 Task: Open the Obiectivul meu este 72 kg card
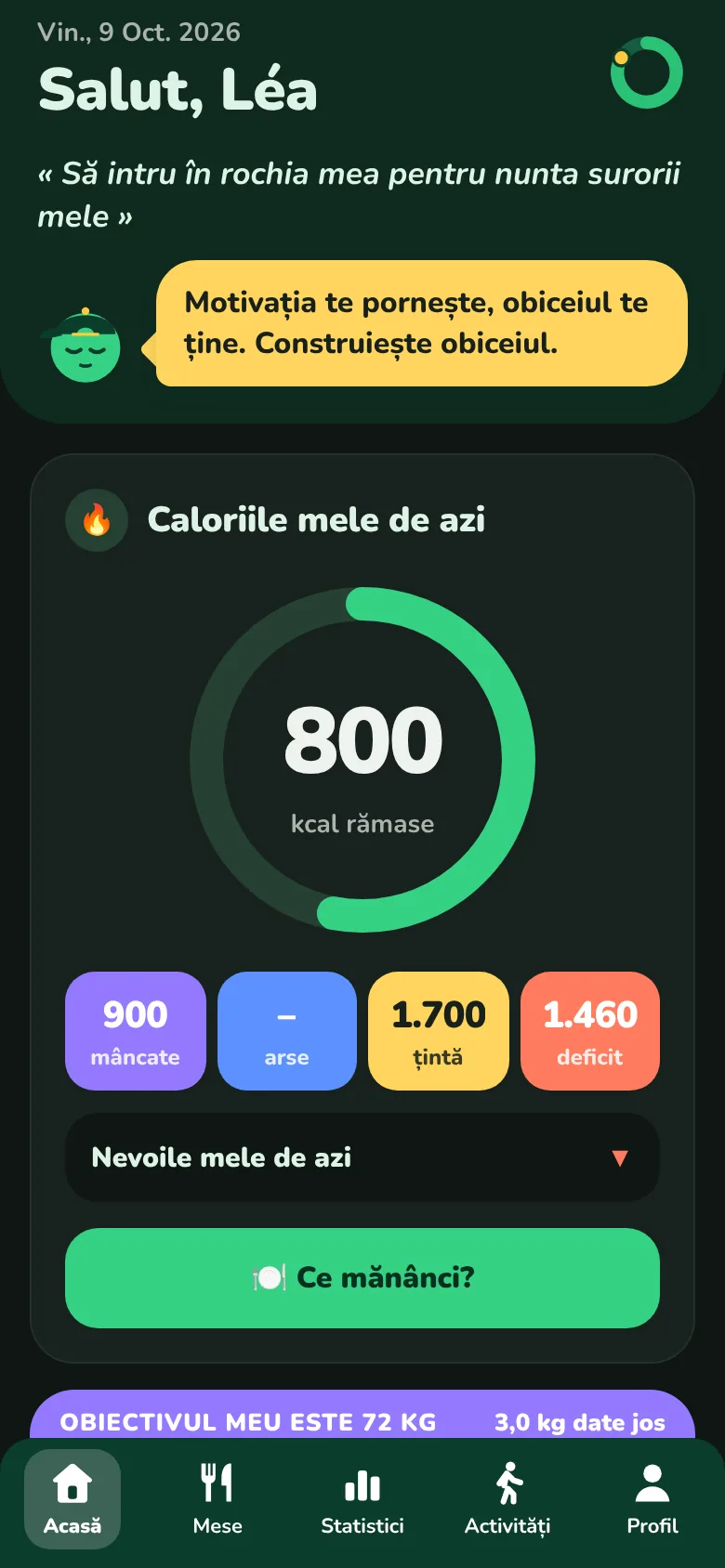[x=362, y=1415]
